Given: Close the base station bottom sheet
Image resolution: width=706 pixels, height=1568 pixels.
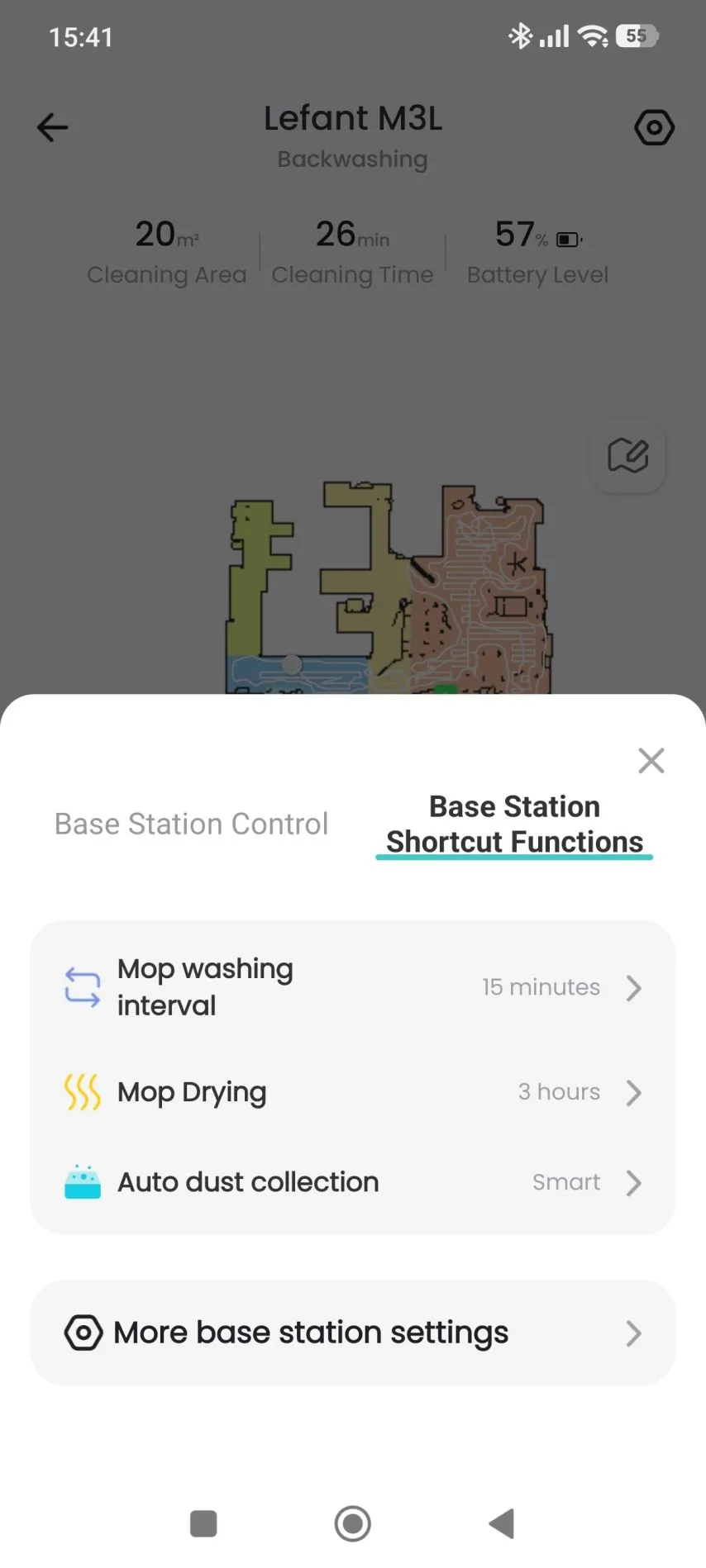Looking at the screenshot, I should (x=651, y=760).
